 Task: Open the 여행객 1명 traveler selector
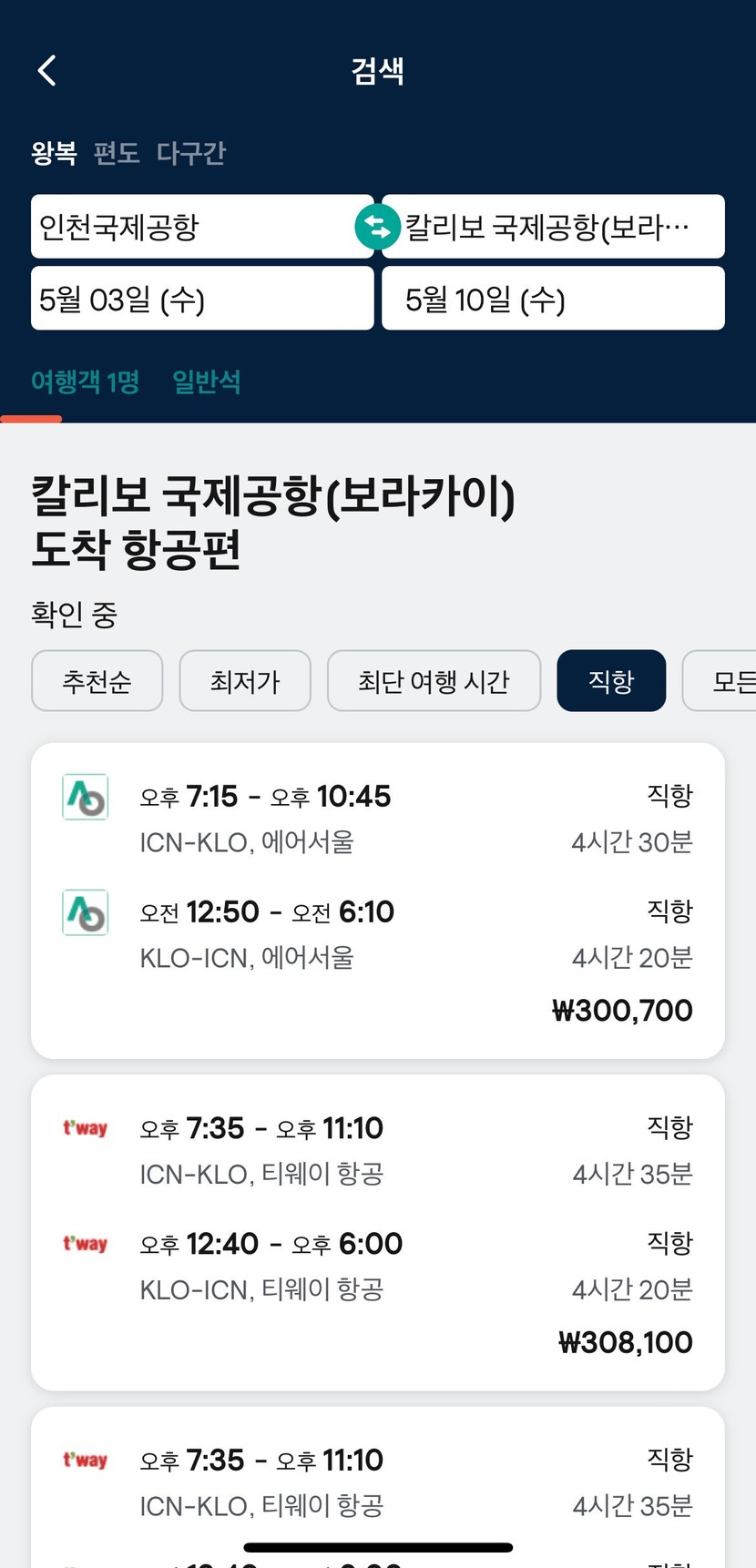86,382
